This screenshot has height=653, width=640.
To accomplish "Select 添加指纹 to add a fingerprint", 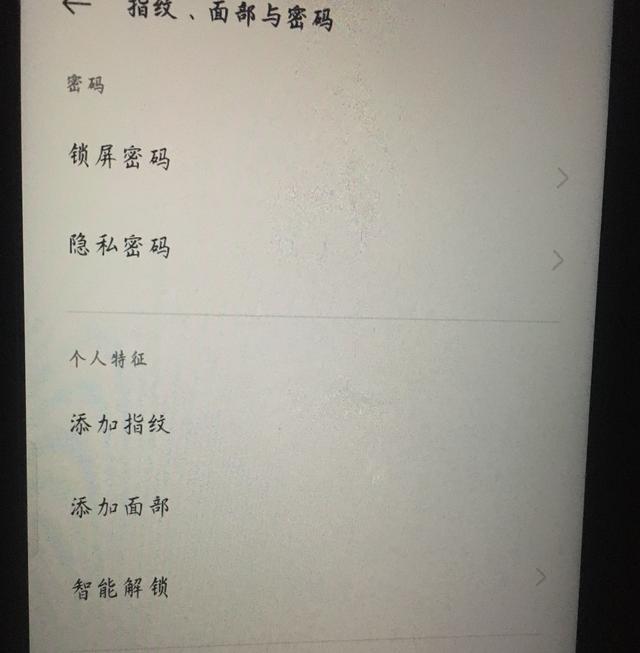I will (x=120, y=424).
